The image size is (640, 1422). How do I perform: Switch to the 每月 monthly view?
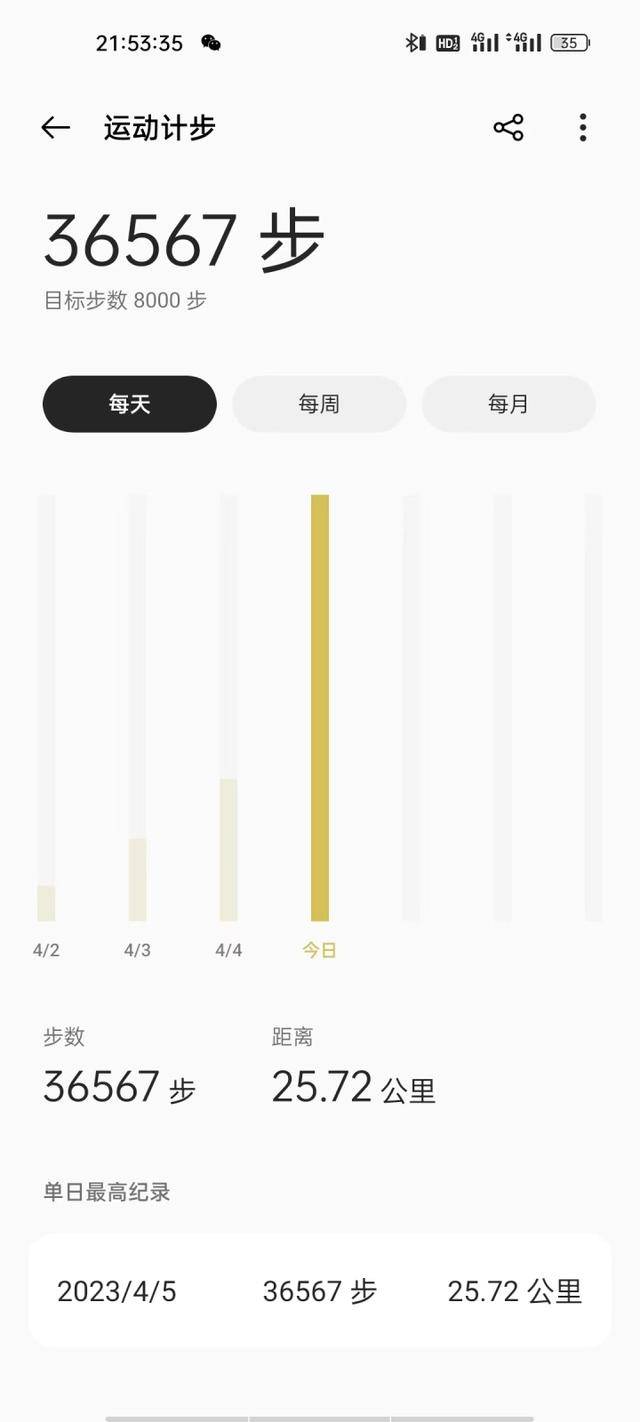(508, 404)
